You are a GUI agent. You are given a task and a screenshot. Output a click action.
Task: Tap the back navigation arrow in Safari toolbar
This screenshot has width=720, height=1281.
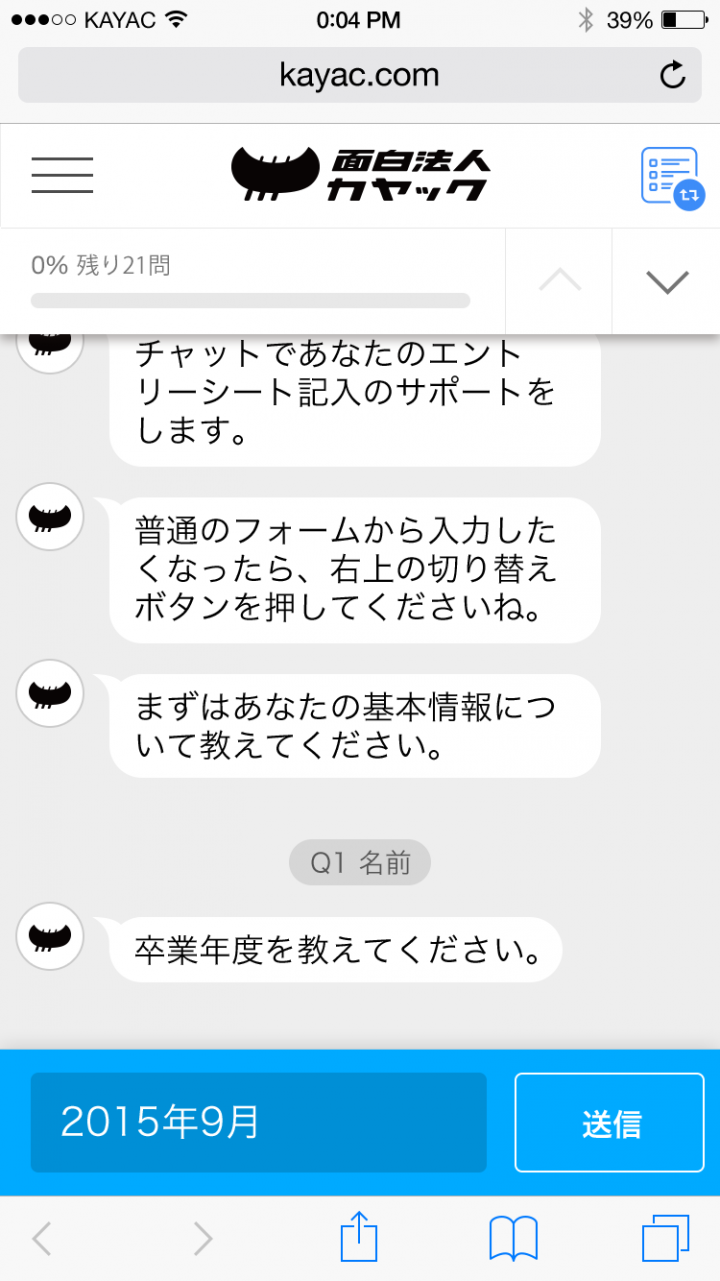(42, 1237)
